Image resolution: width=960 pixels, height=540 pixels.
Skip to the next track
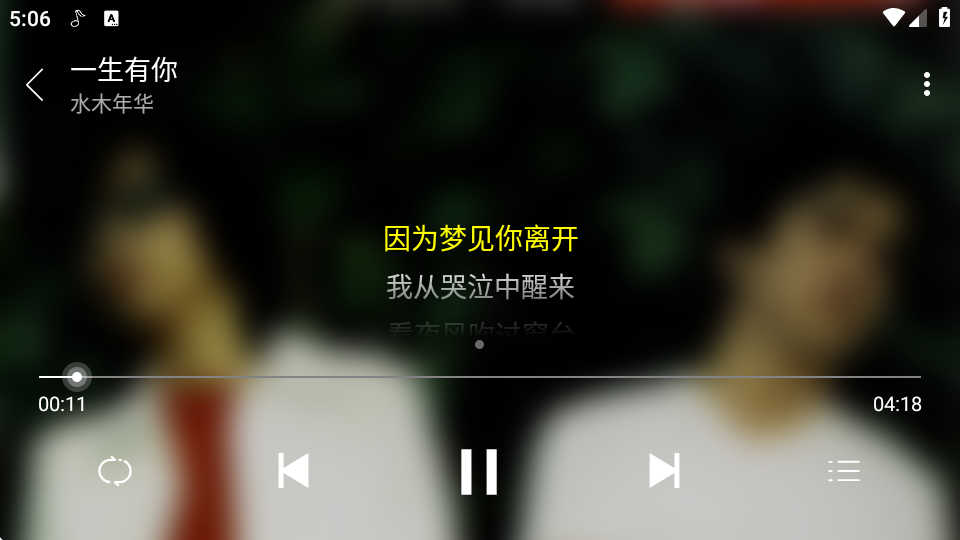(664, 471)
